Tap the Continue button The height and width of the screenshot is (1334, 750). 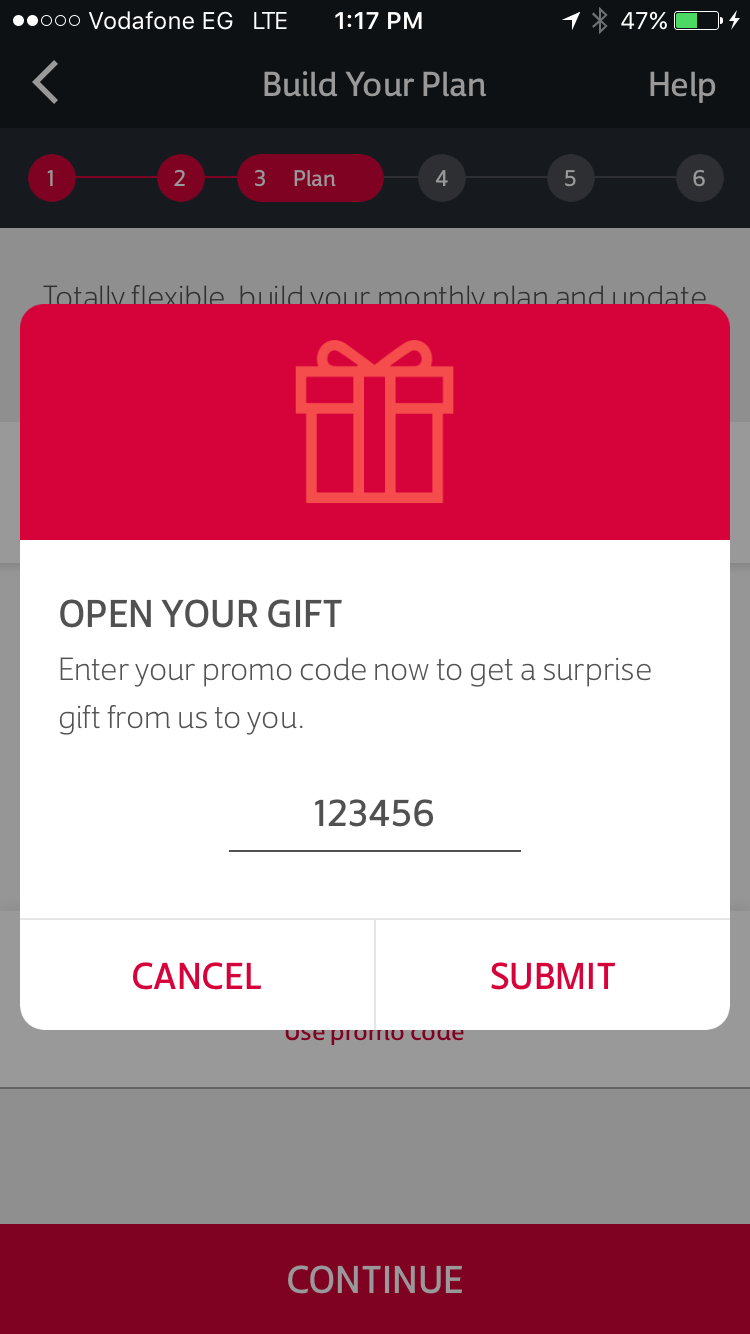(x=375, y=1279)
